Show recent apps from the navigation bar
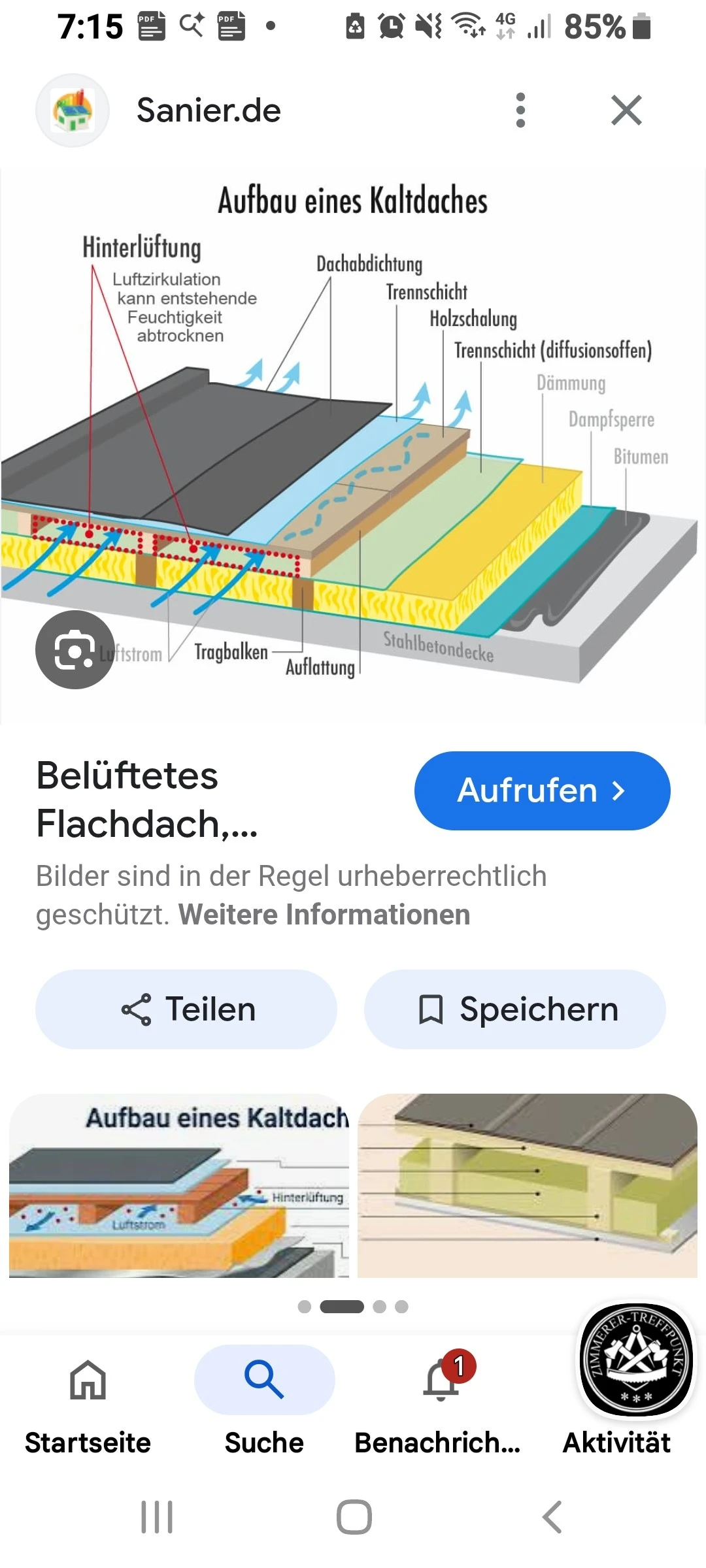The height and width of the screenshot is (1568, 706). pos(157,1517)
